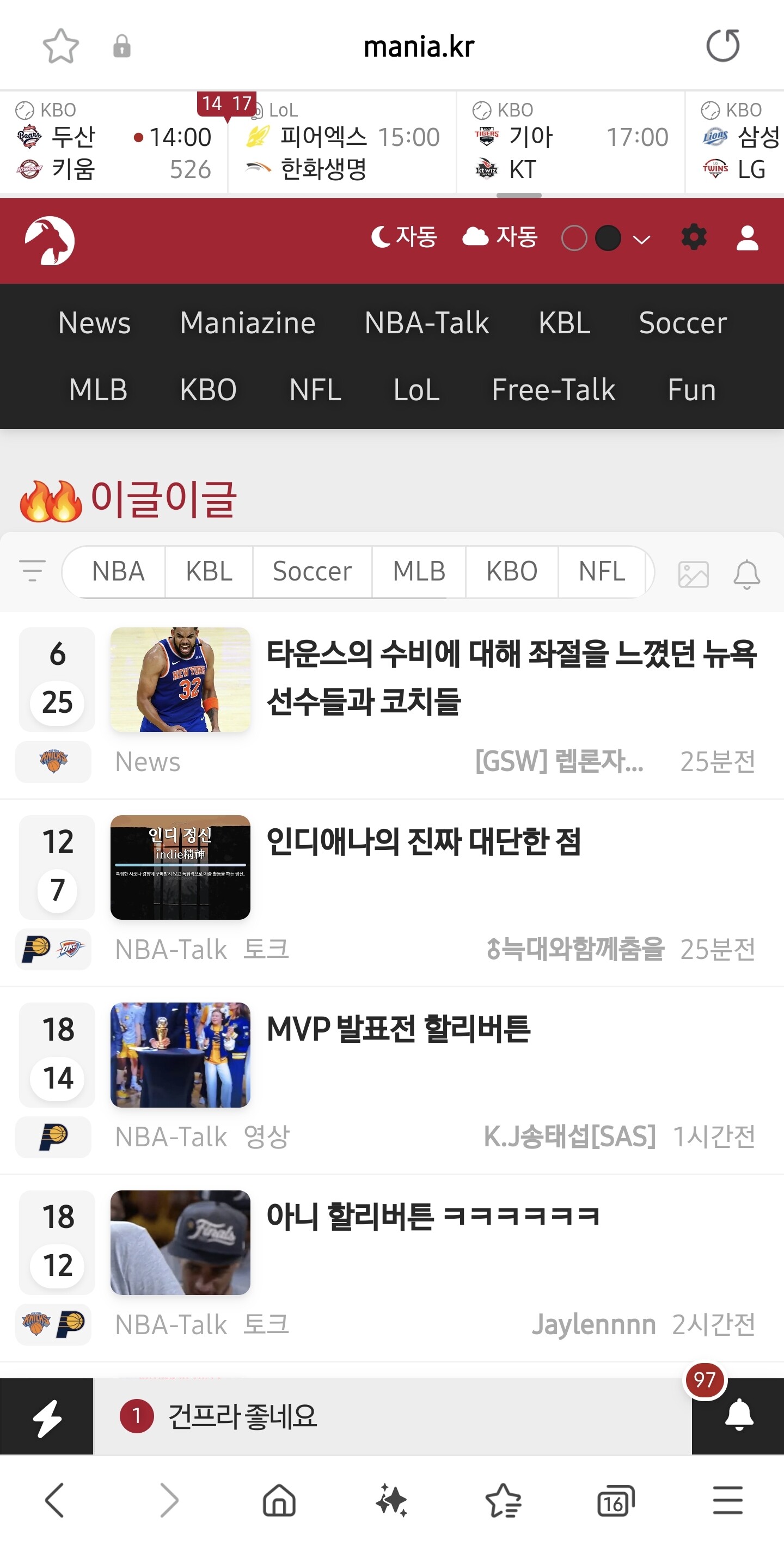
Task: Tap the lightning bolt quick menu button
Action: (x=47, y=1417)
